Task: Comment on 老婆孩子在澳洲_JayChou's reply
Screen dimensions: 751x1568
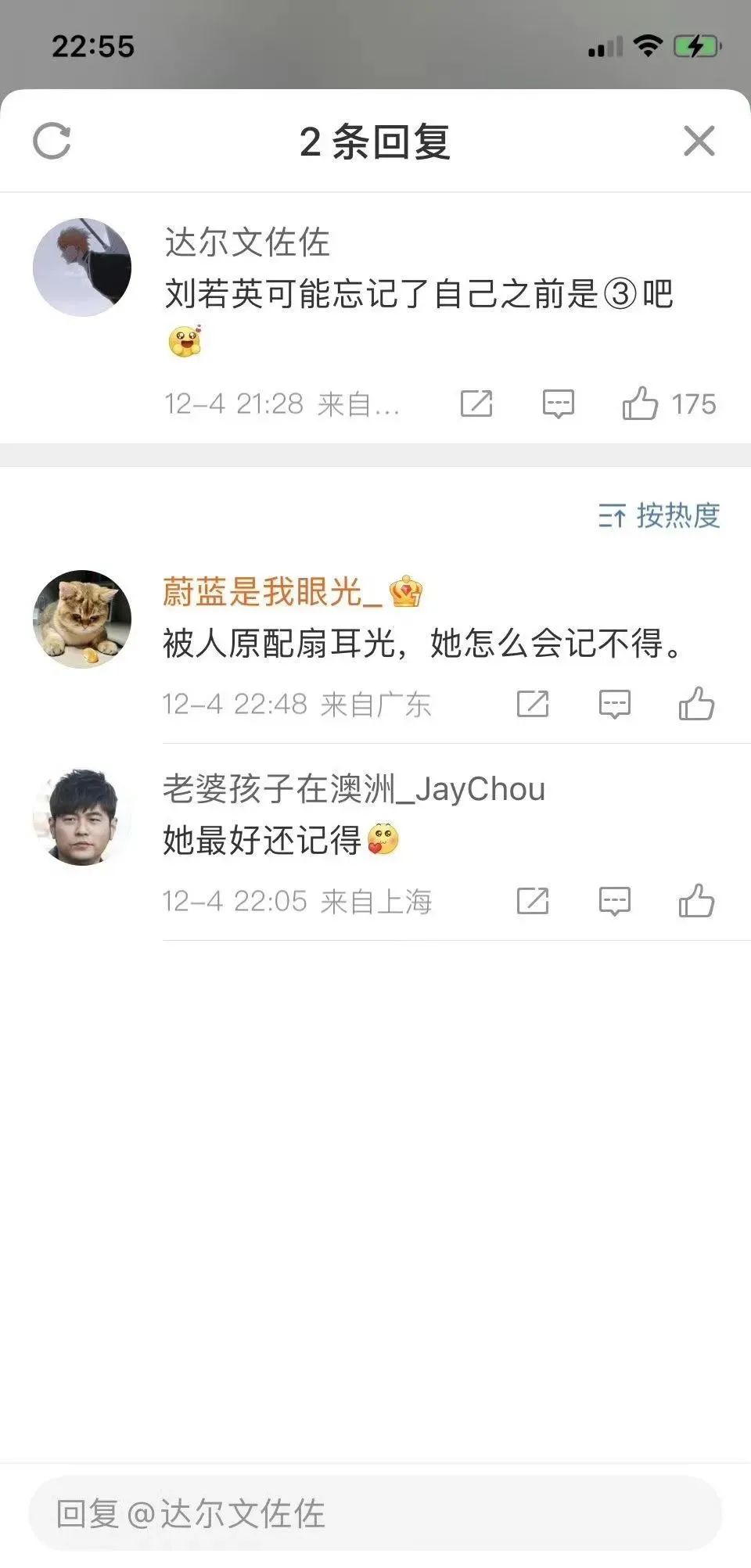Action: 615,901
